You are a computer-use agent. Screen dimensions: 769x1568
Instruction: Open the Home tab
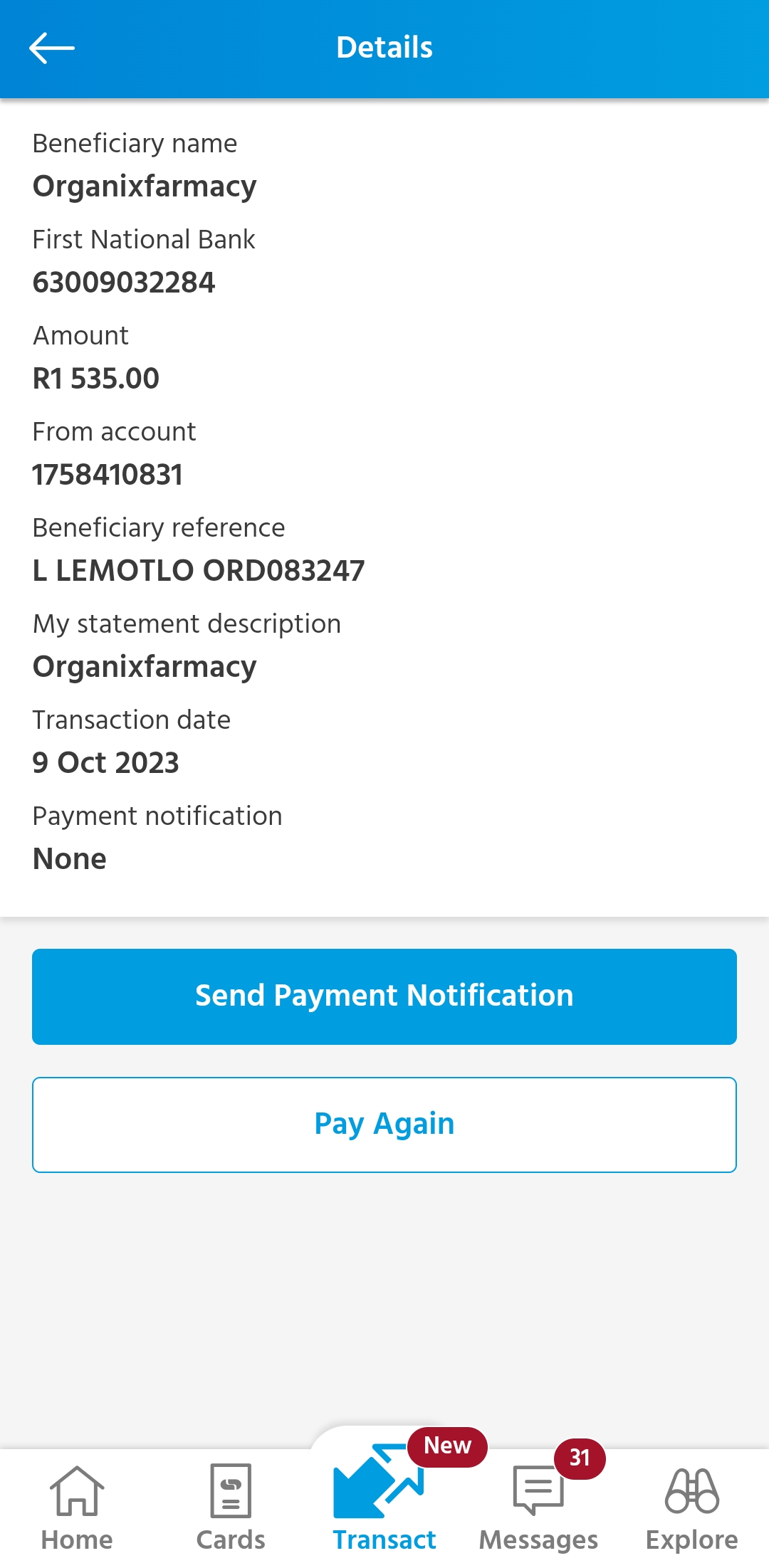point(77,1508)
